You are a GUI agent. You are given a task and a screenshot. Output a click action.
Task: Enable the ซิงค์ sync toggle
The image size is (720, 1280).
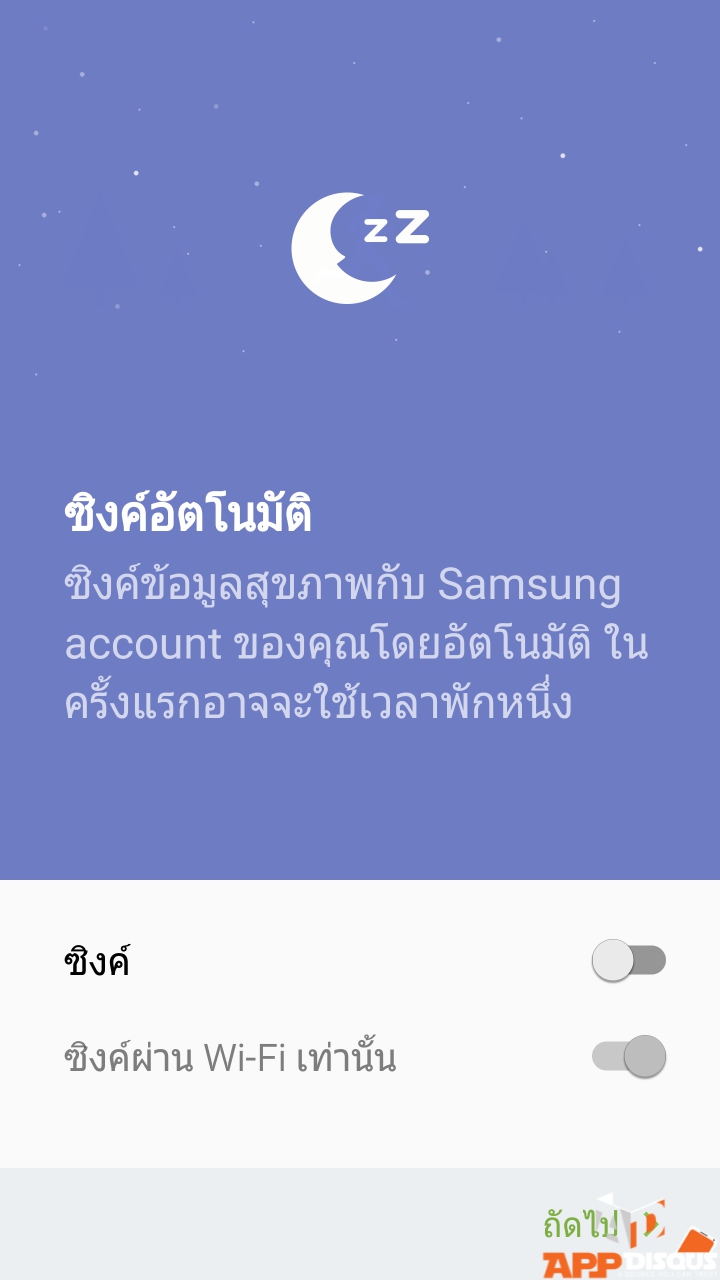(x=628, y=960)
